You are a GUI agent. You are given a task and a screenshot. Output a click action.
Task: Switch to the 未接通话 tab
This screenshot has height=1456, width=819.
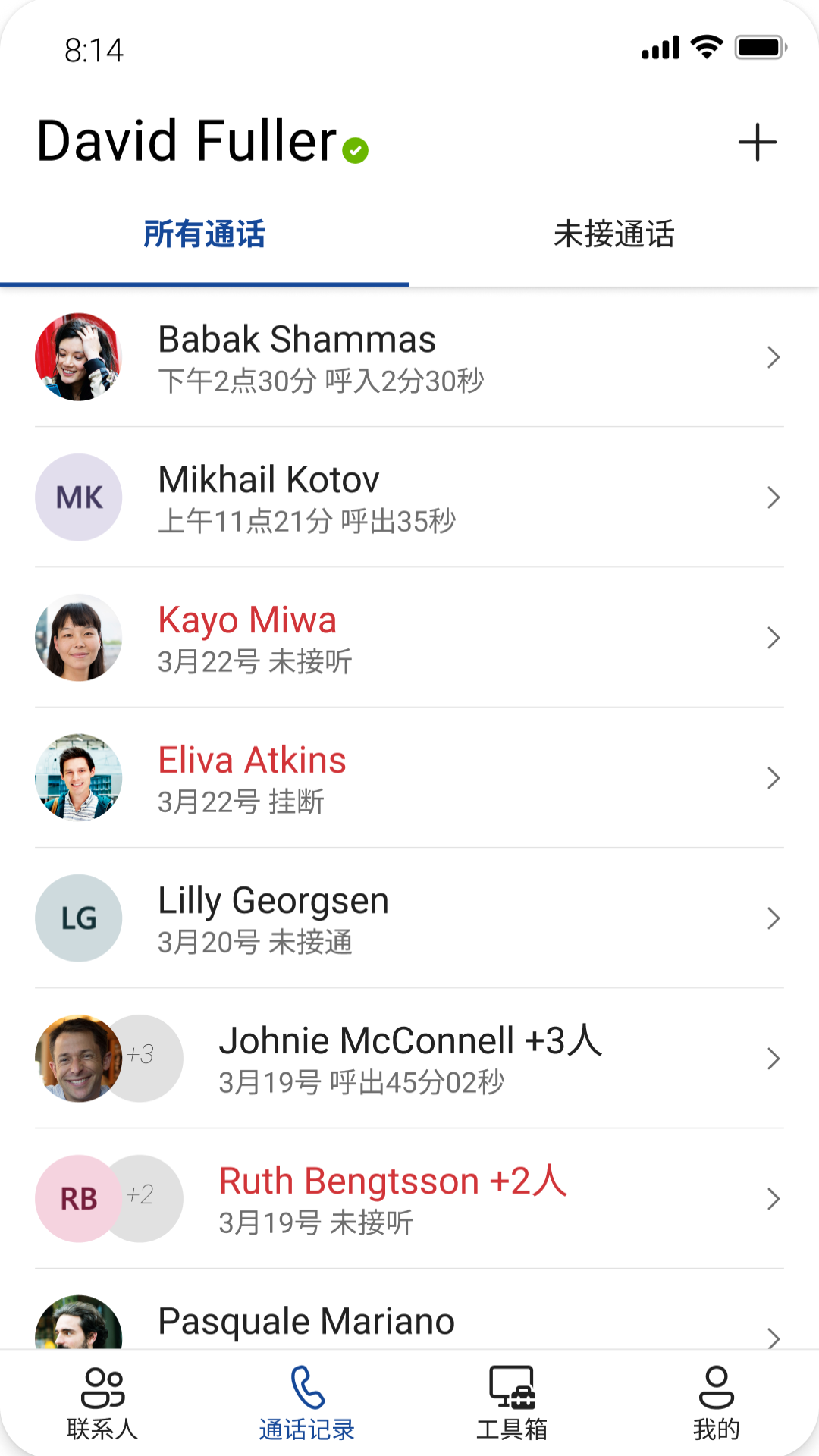tap(613, 234)
